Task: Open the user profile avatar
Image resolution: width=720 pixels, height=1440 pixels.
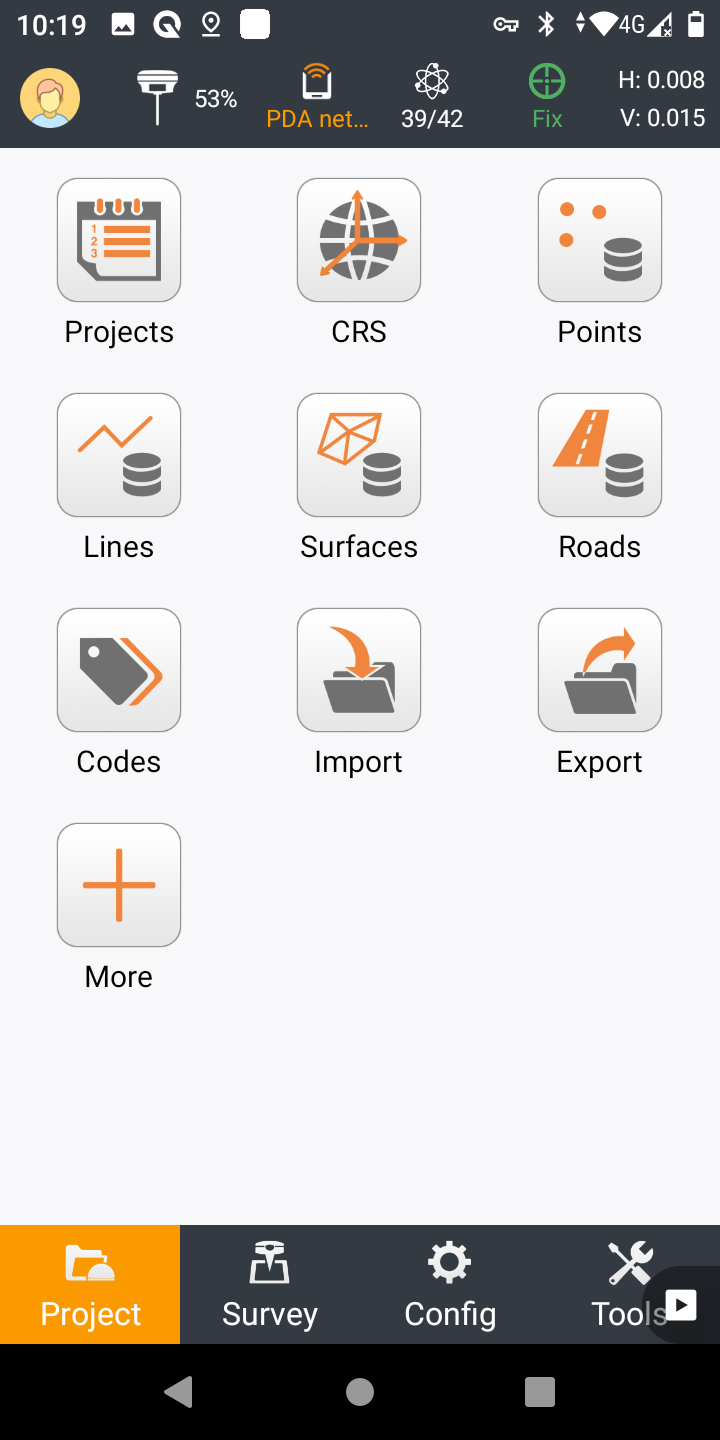Action: pyautogui.click(x=50, y=98)
